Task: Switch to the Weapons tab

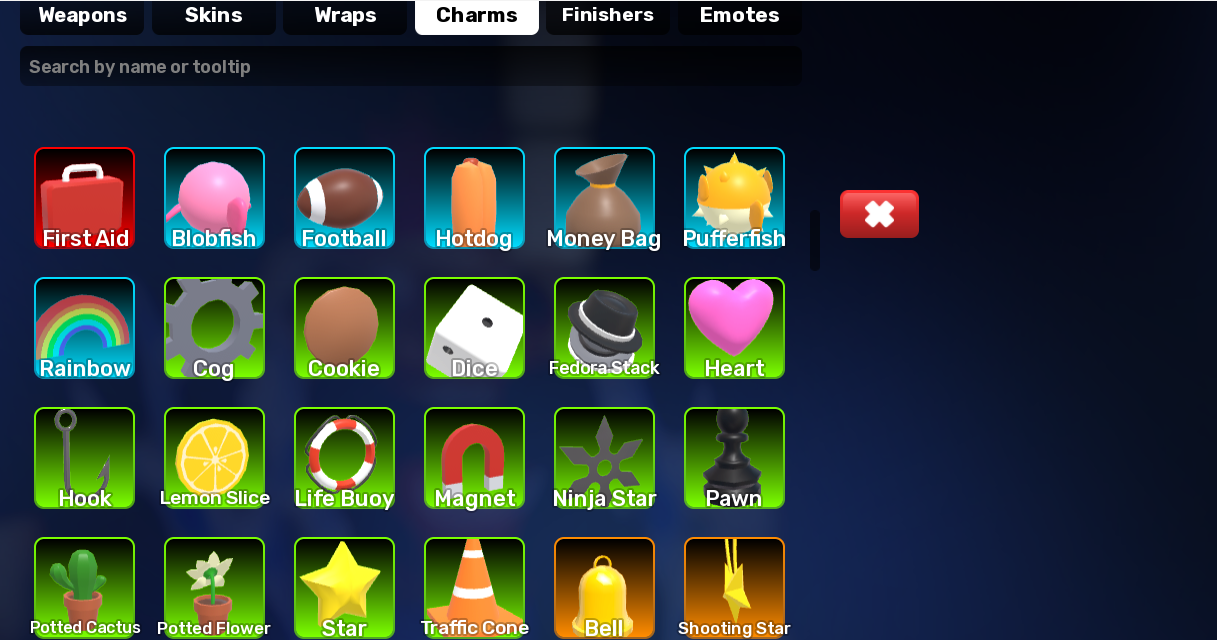Action: tap(82, 16)
